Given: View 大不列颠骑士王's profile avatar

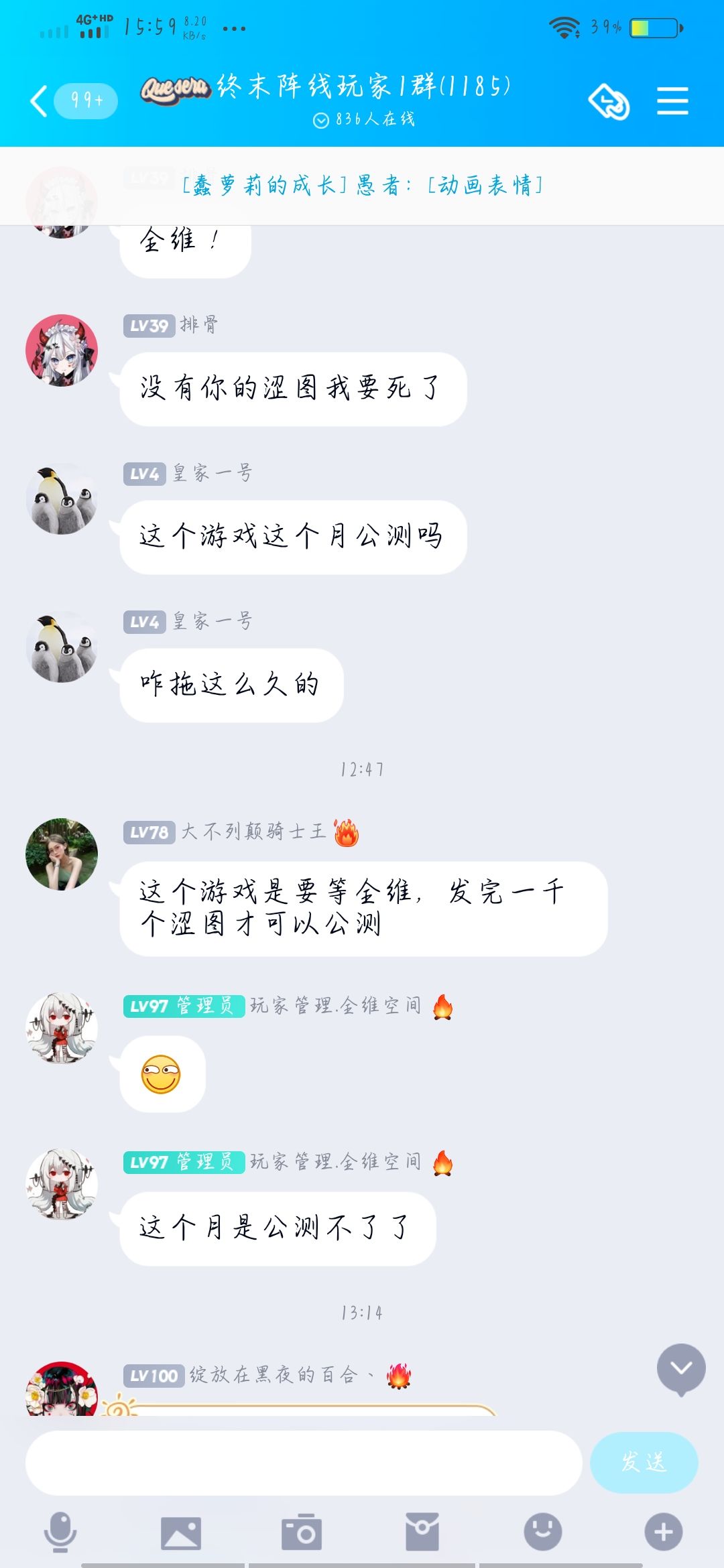Looking at the screenshot, I should point(62,854).
